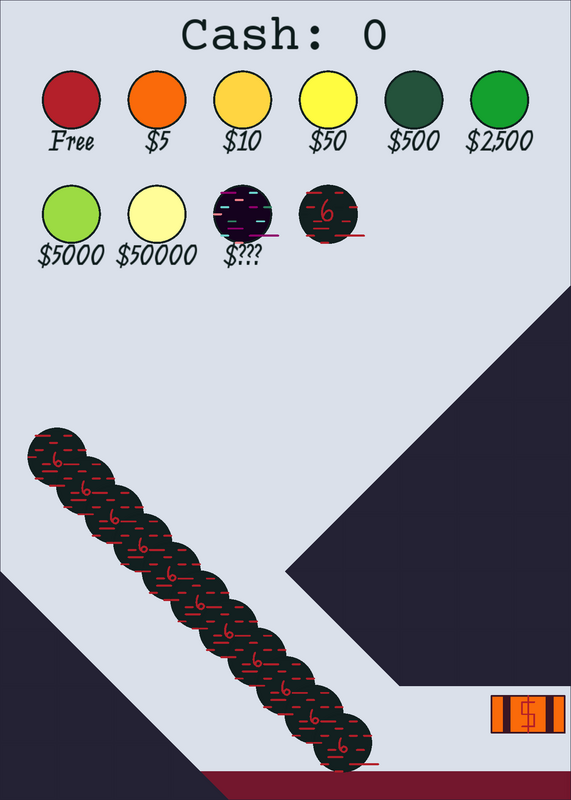Choose the mystery $??? ball
Image resolution: width=571 pixels, height=800 pixels.
(242, 214)
